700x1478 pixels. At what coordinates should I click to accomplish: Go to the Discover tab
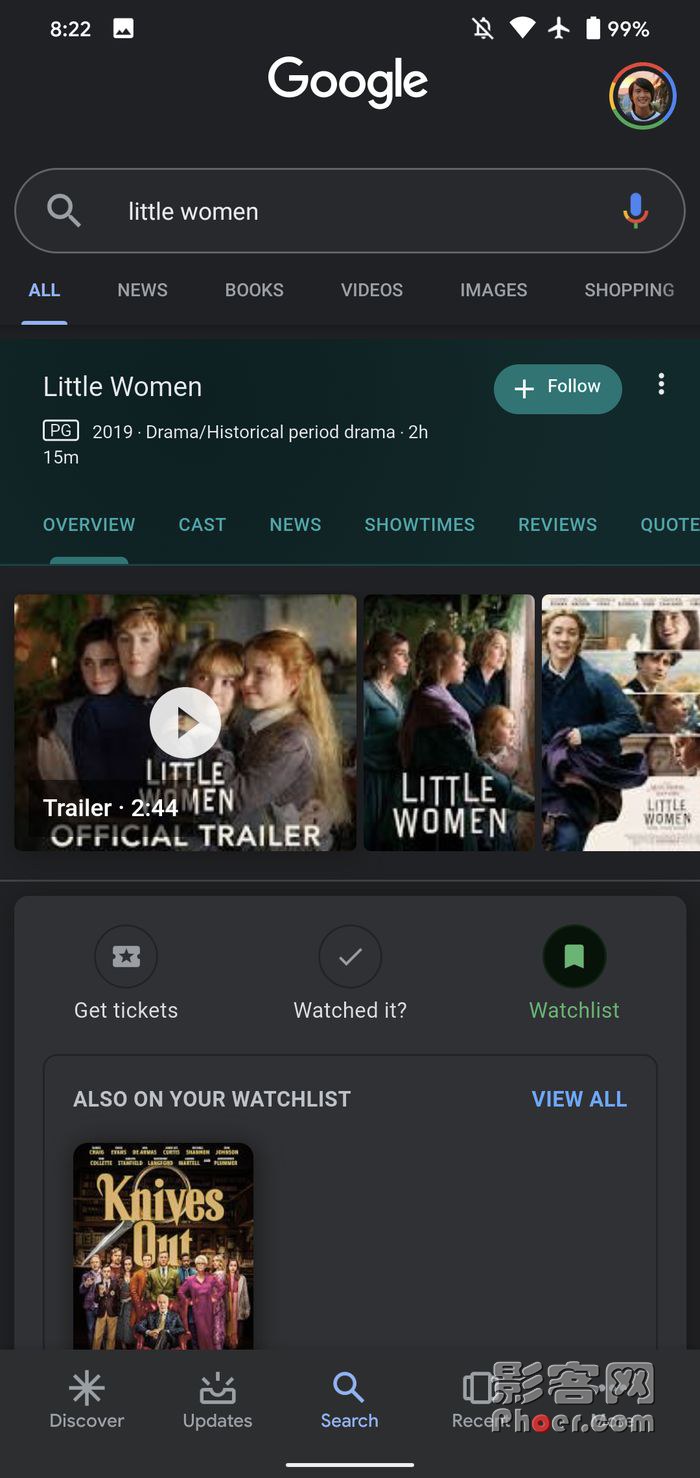[x=87, y=1400]
